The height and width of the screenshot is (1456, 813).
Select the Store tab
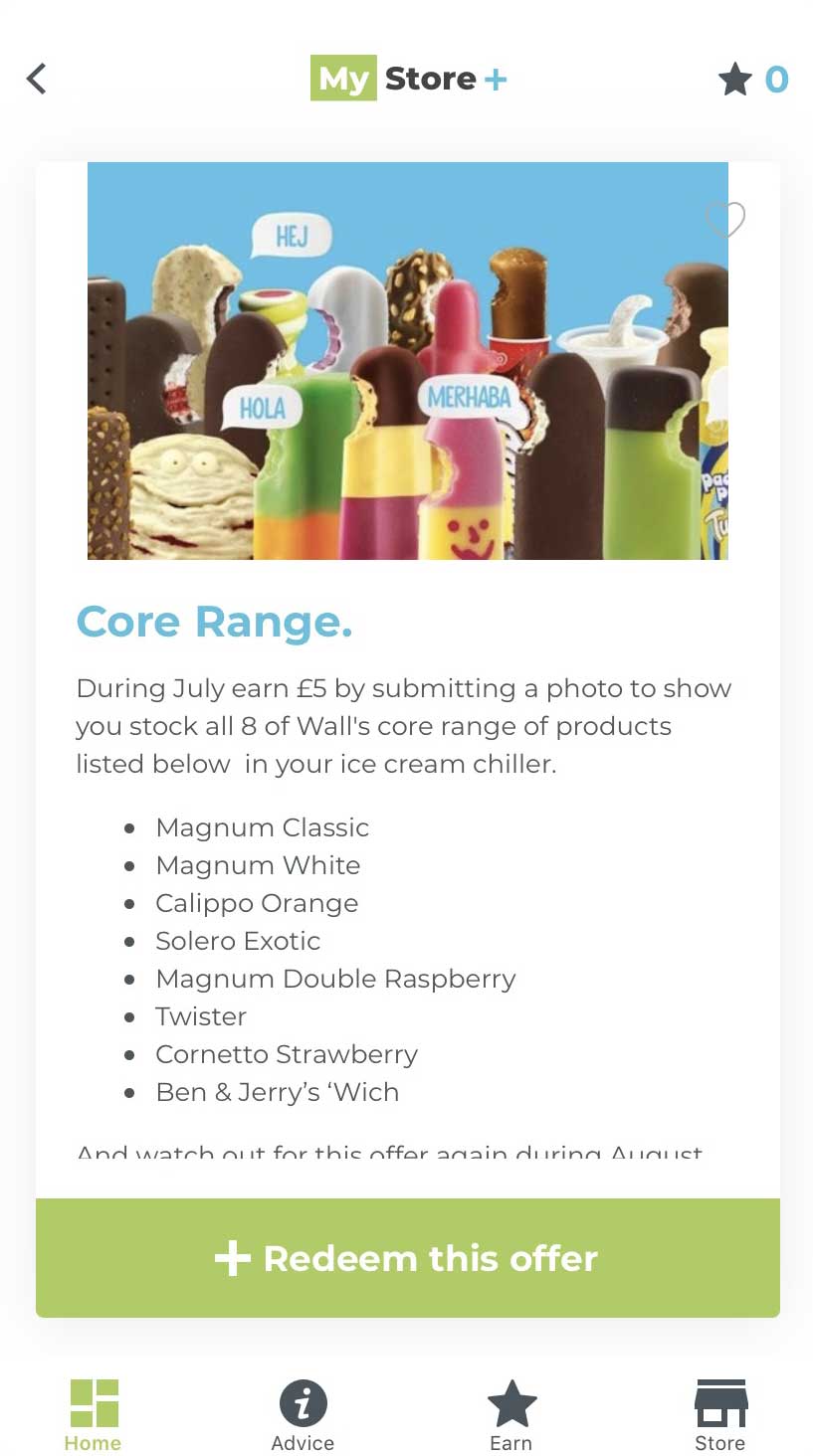(720, 1415)
